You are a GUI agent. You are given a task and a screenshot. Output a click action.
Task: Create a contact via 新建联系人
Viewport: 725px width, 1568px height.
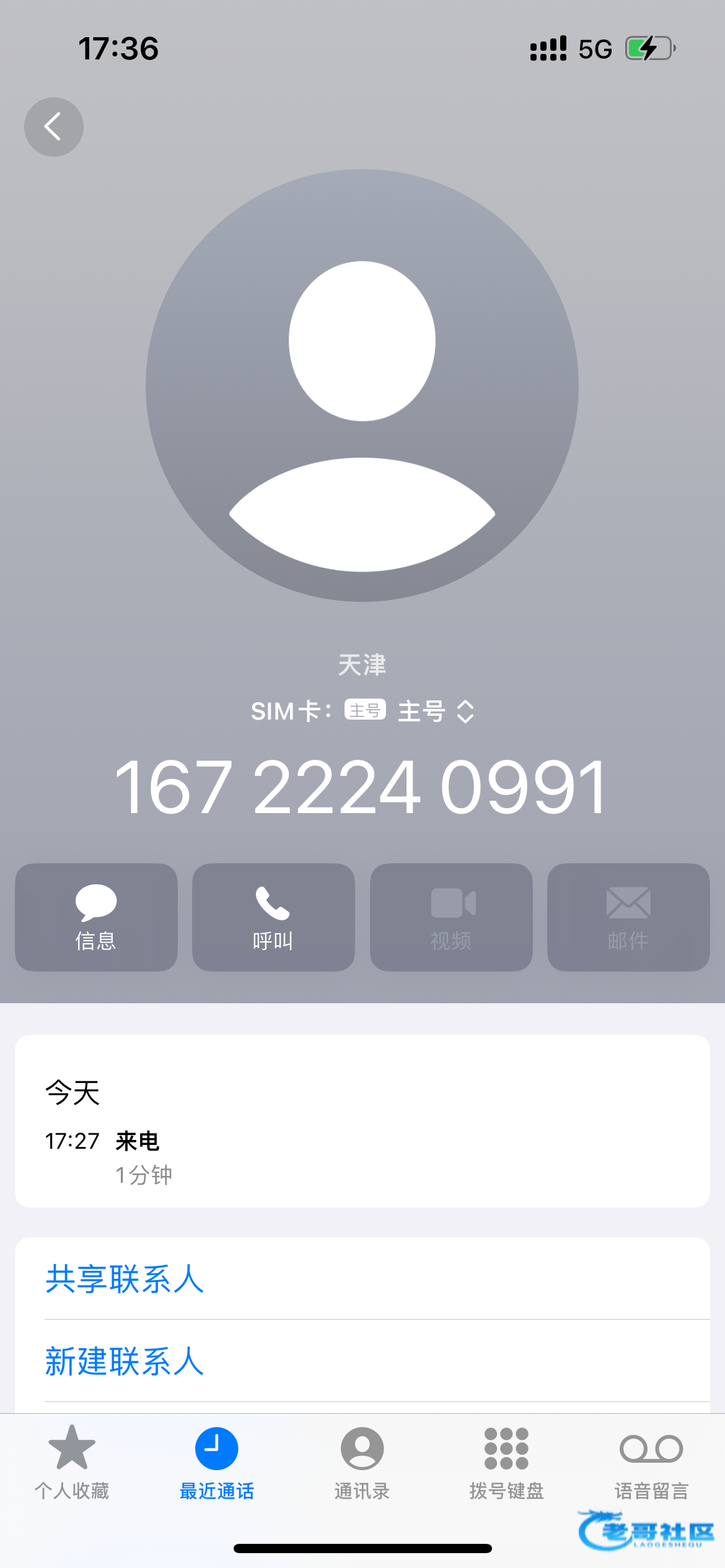(x=124, y=1361)
